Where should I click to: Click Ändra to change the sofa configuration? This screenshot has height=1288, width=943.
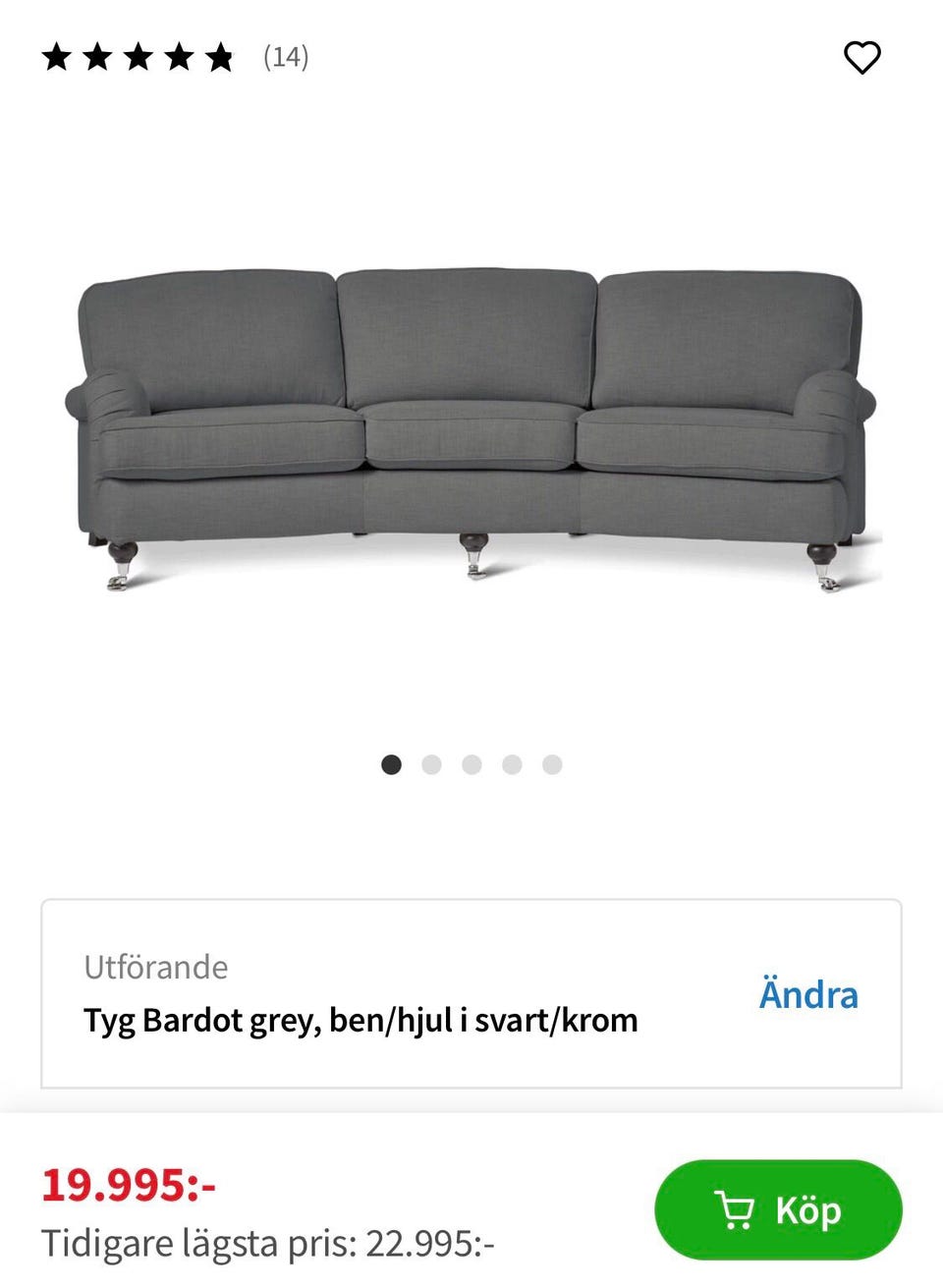[x=810, y=995]
